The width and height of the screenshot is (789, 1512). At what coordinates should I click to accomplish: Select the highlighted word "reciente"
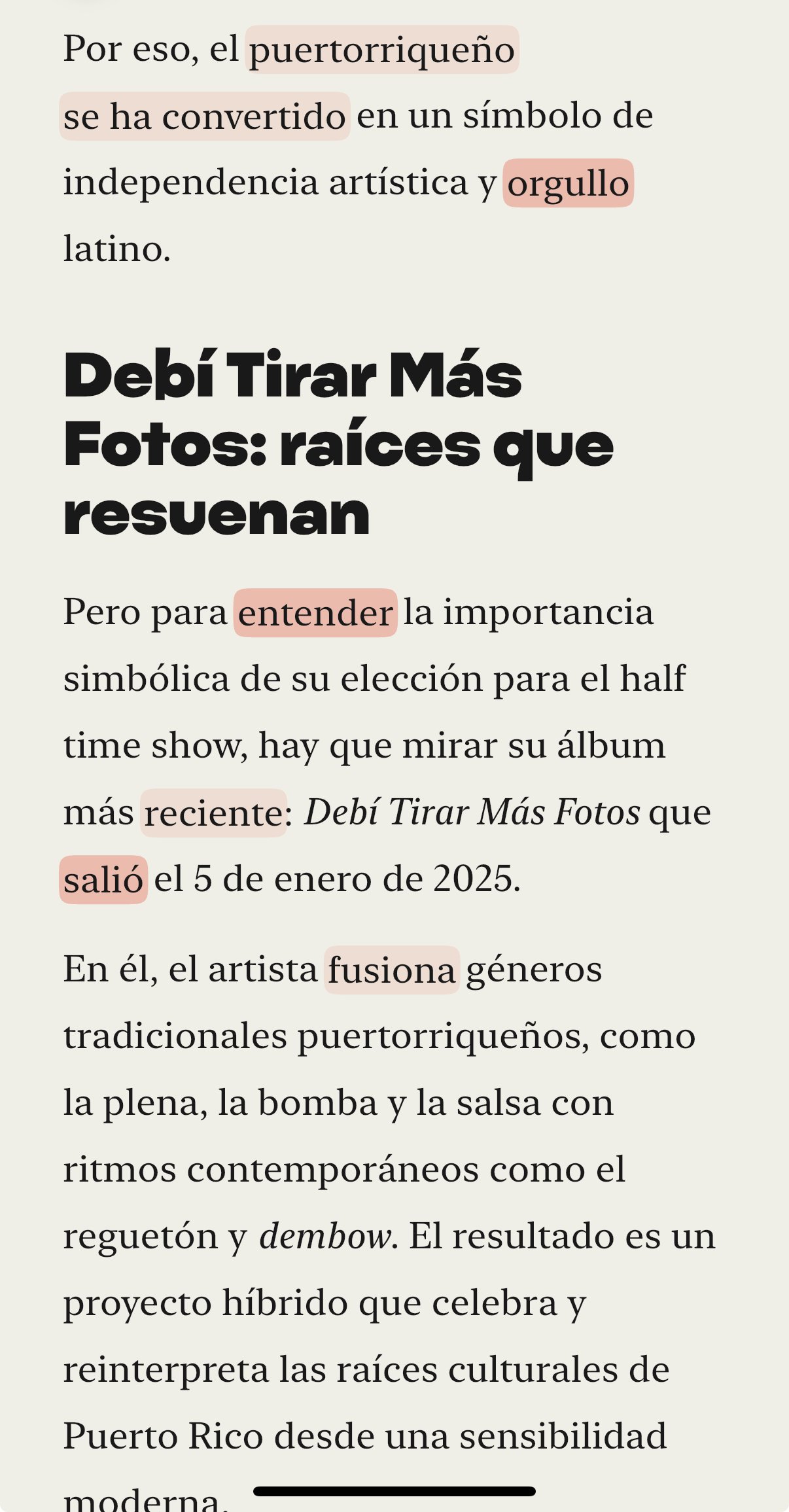tap(213, 813)
